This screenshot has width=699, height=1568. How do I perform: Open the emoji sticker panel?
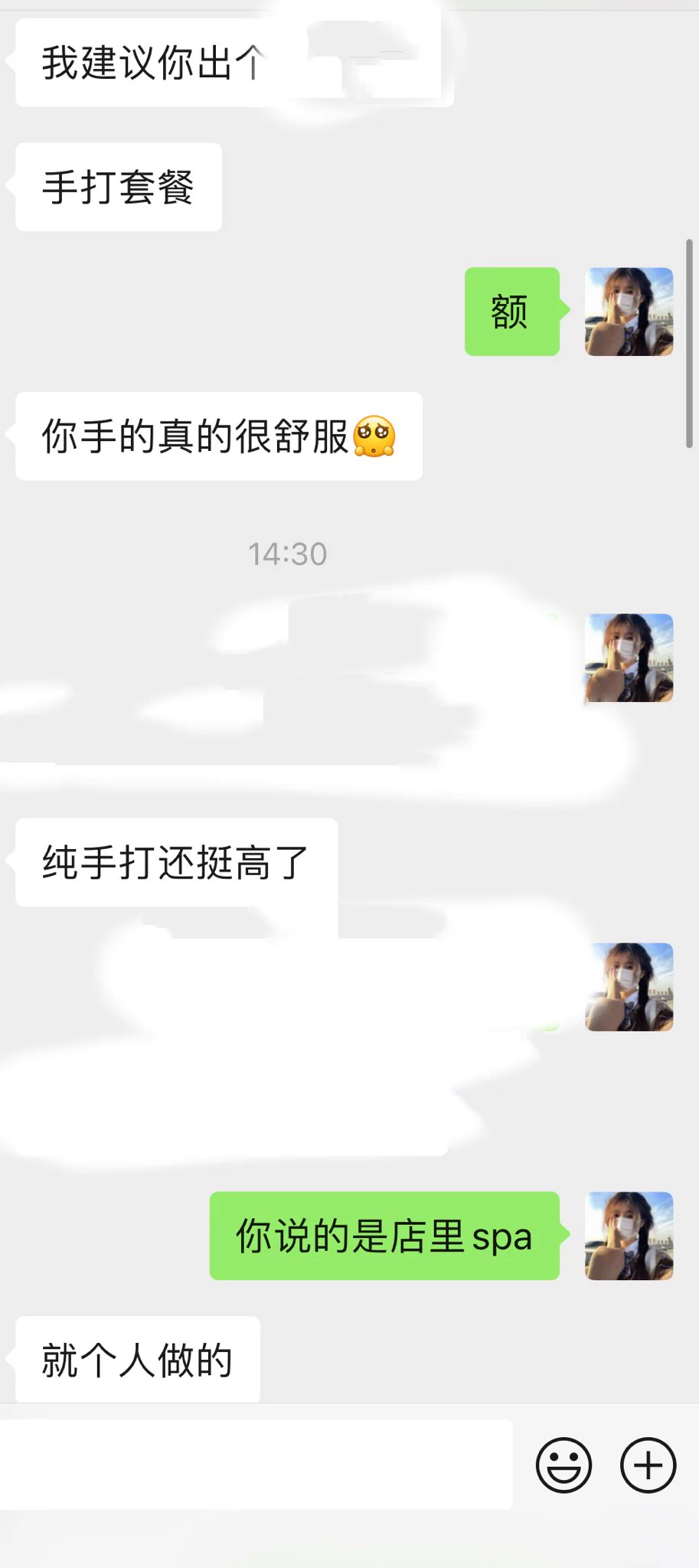click(563, 1465)
